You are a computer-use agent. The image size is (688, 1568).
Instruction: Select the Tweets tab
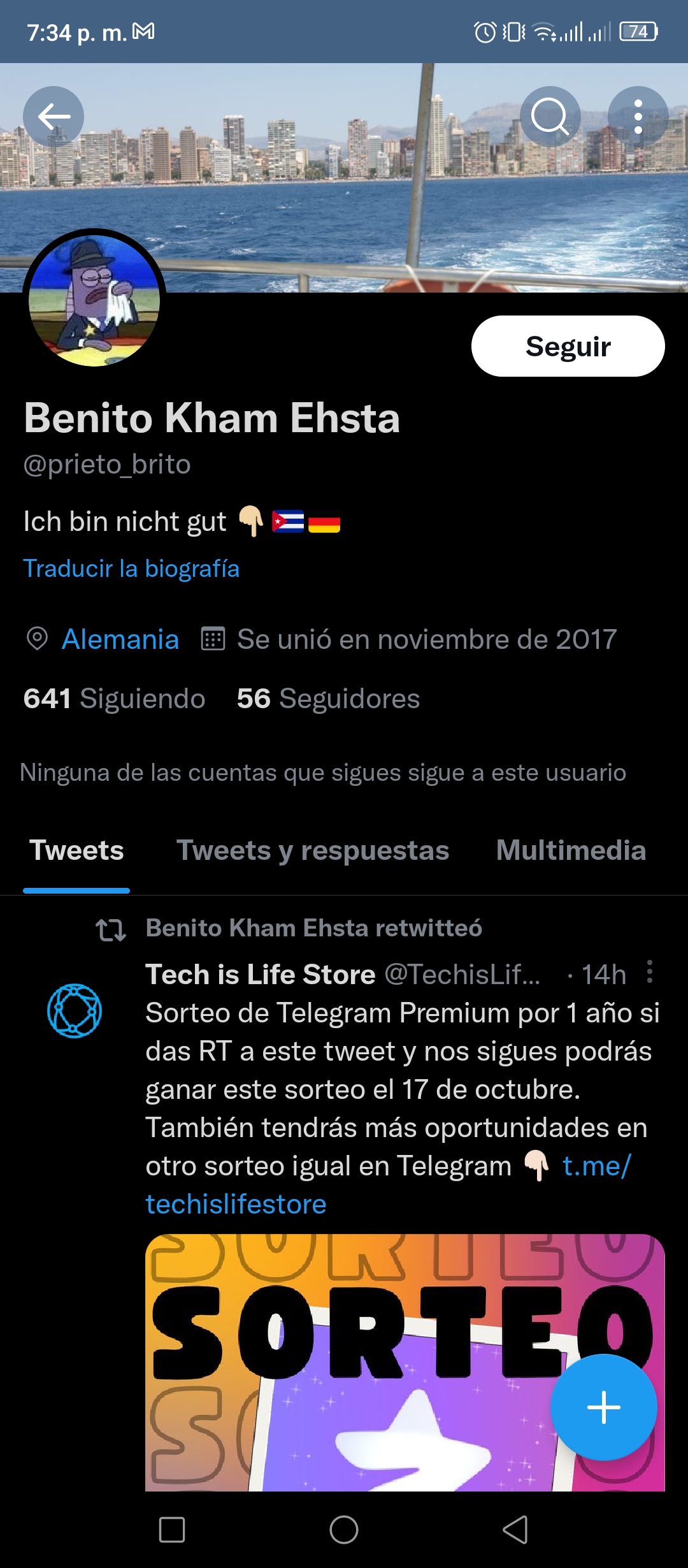pyautogui.click(x=76, y=850)
